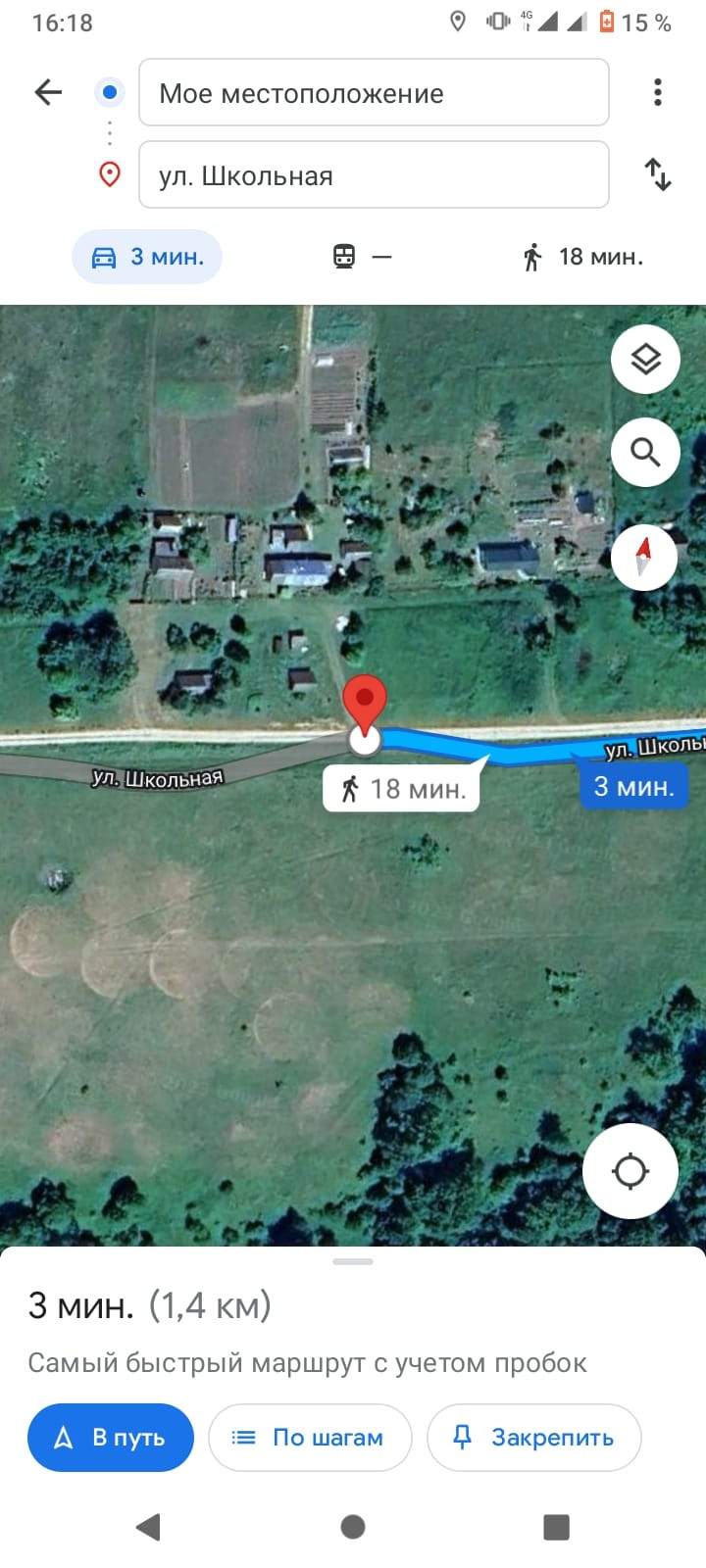Select the 3 мин. driving route label
The width and height of the screenshot is (706, 1568).
tap(633, 787)
